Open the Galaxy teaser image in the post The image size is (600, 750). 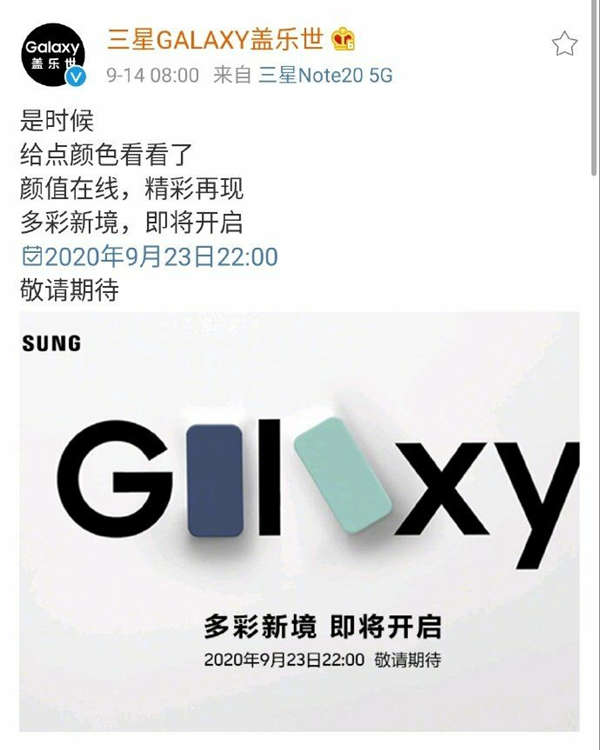coord(300,520)
